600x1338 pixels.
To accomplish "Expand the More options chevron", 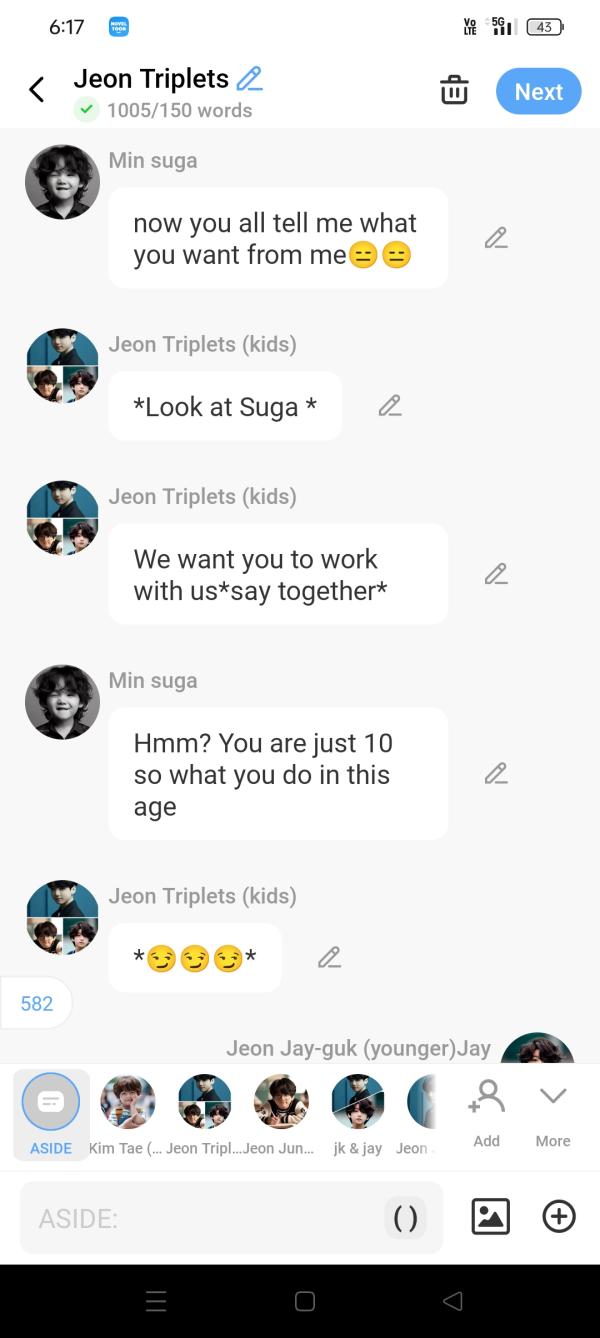I will pyautogui.click(x=553, y=1112).
